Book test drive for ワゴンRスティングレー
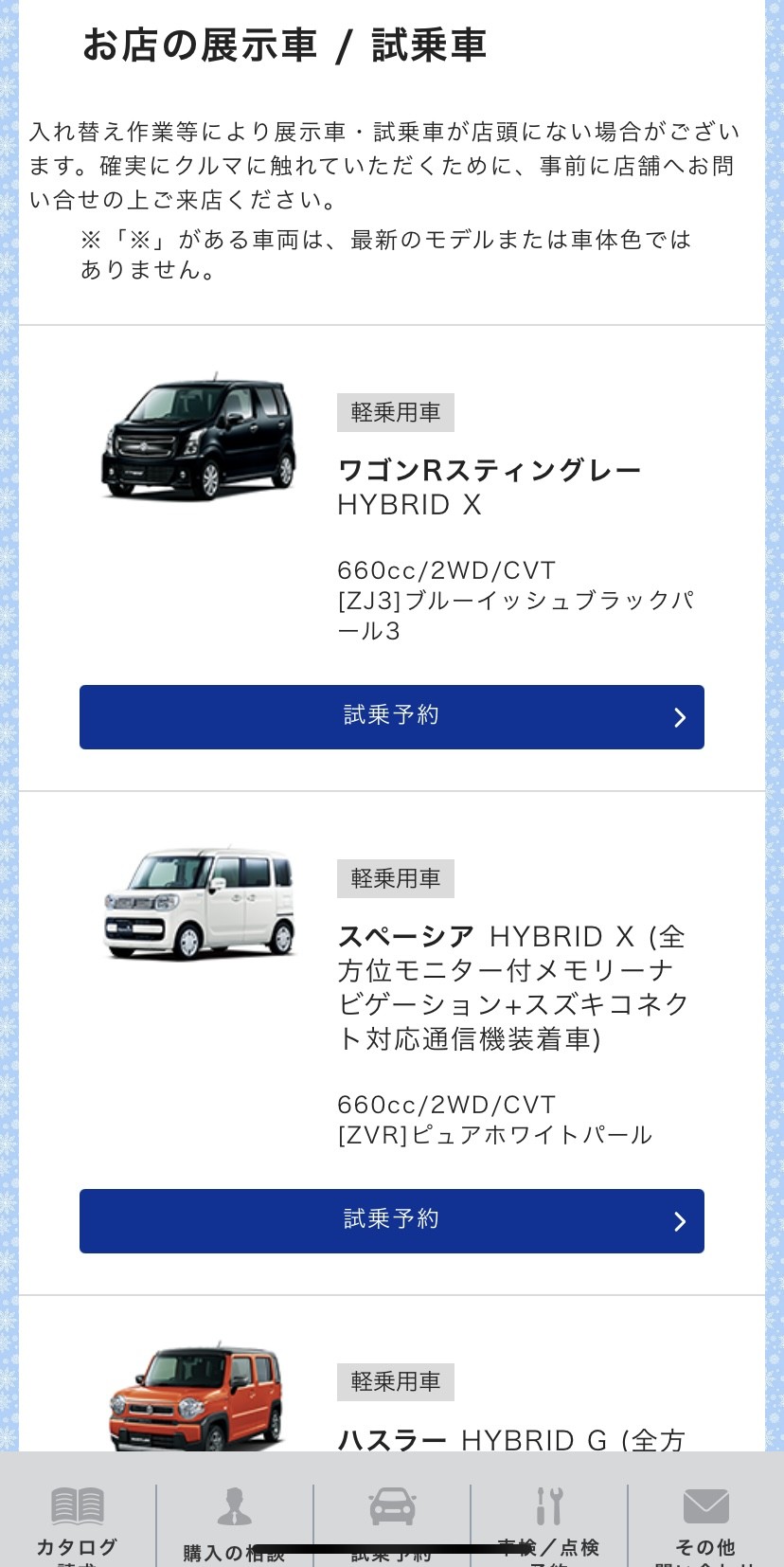The height and width of the screenshot is (1567, 784). click(391, 717)
